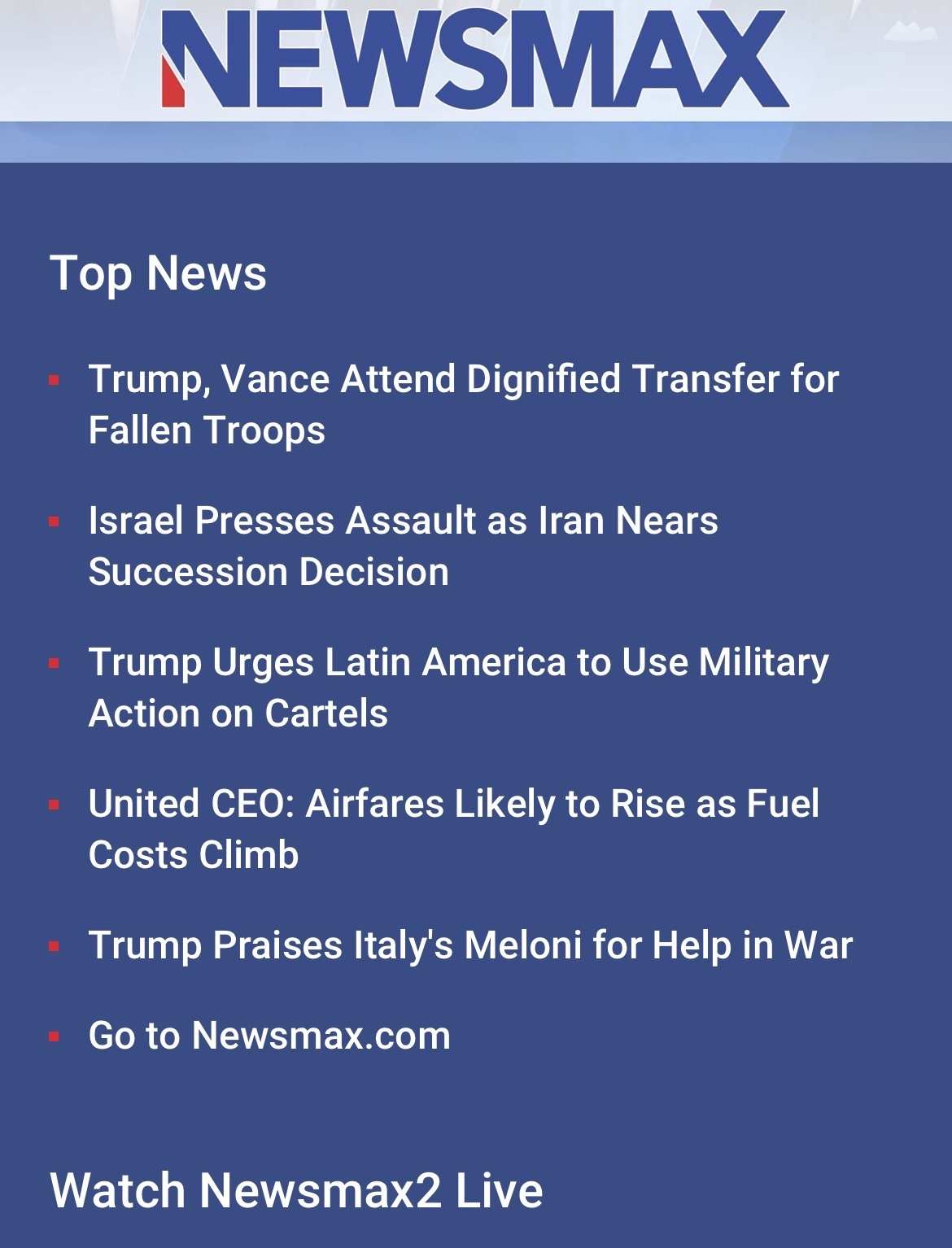Open Trump Praises Italy's Meloni article
Screen dimensions: 952x1248
click(470, 945)
